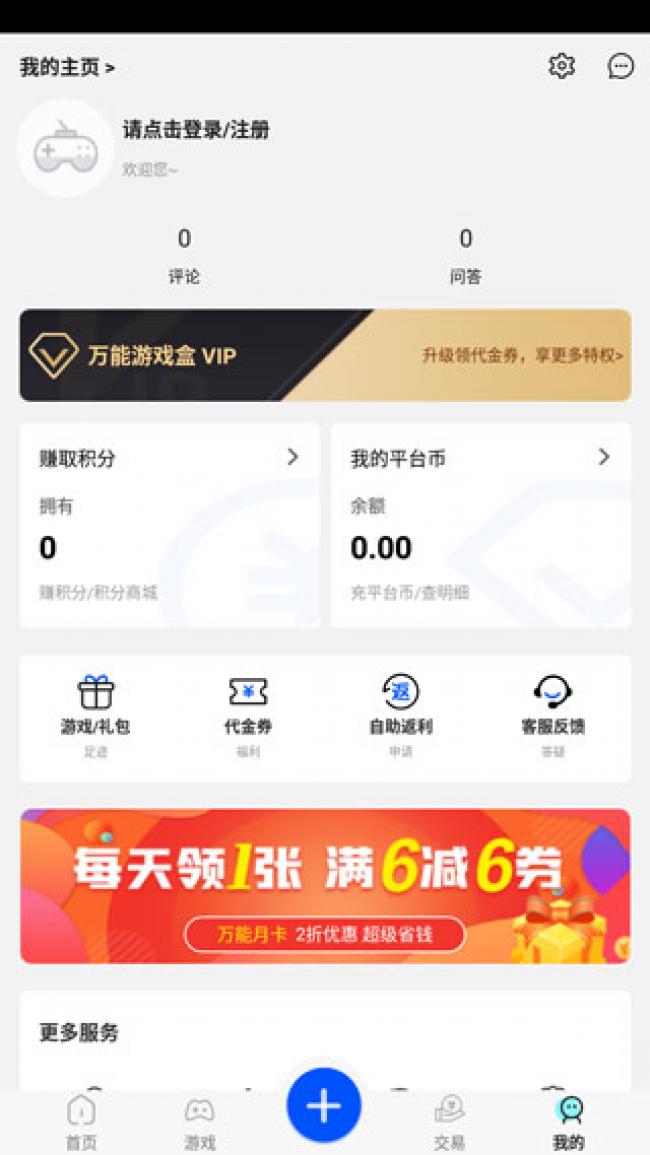Open the messages chat bubble icon
Image resolution: width=650 pixels, height=1155 pixels.
[621, 66]
